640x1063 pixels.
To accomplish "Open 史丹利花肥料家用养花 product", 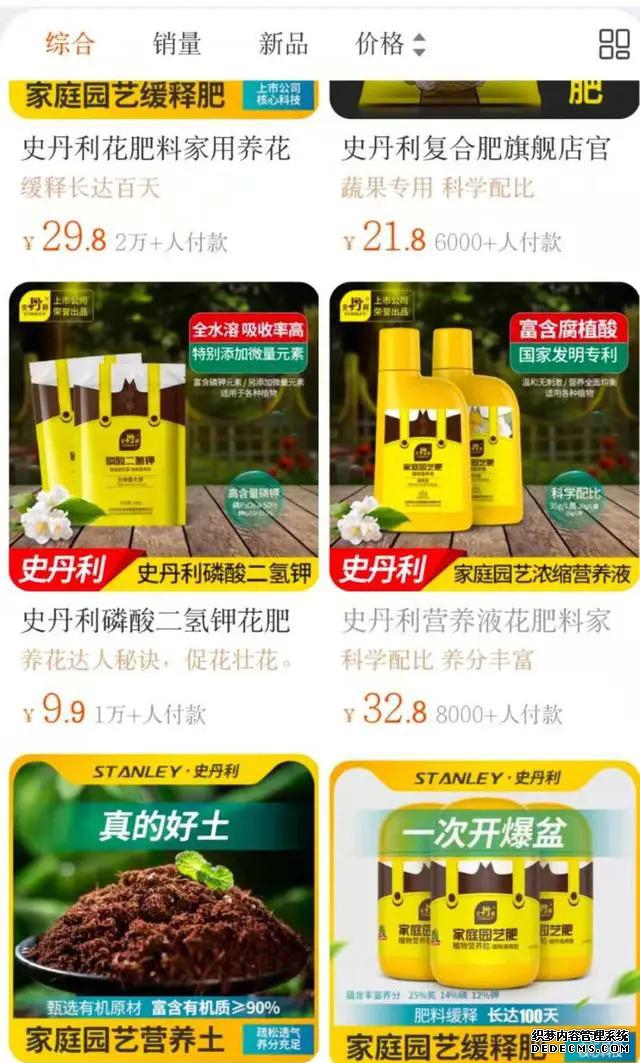I will click(156, 150).
